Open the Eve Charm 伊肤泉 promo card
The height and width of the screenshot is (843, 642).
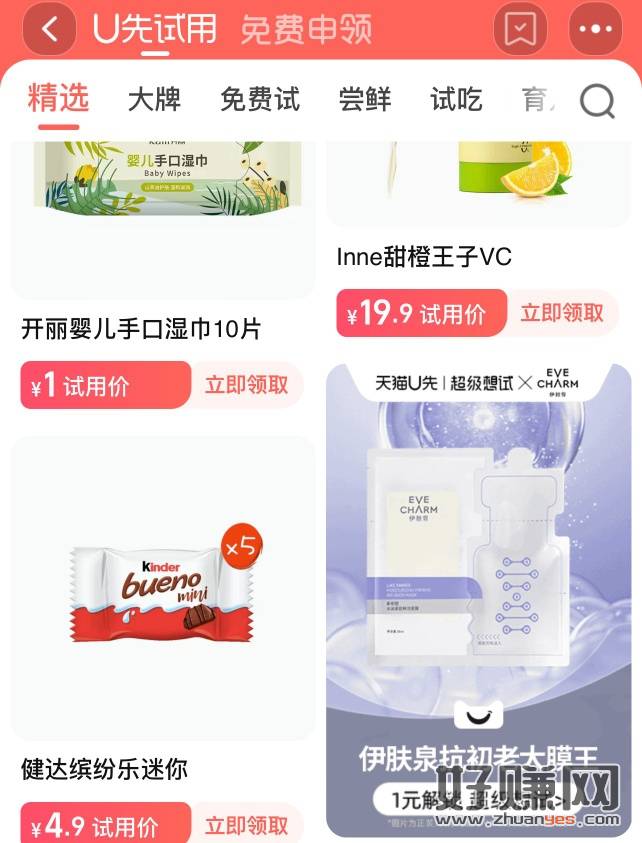[x=478, y=600]
